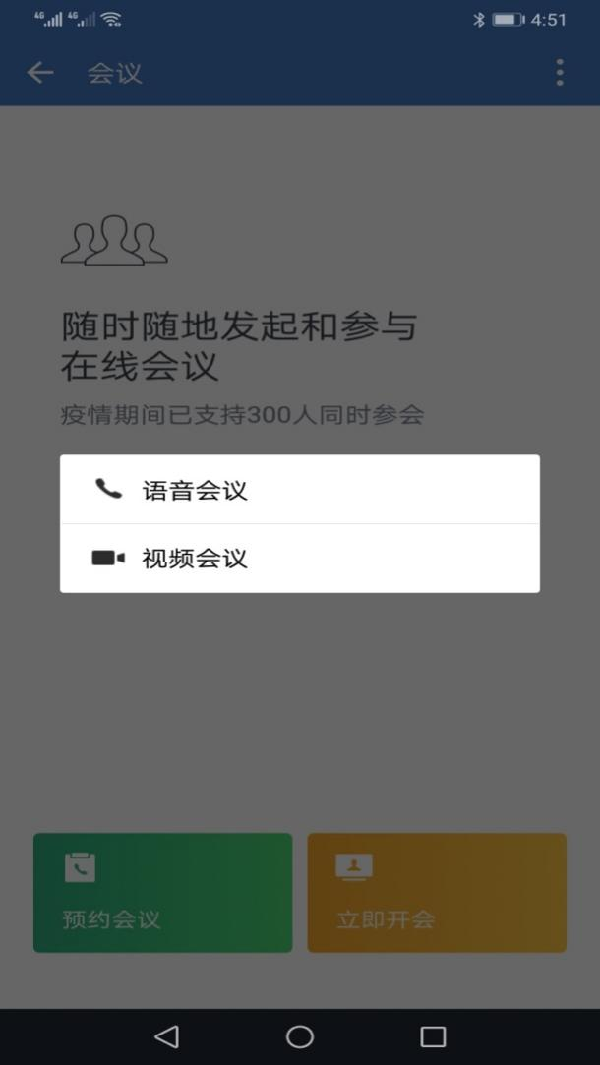Screen dimensions: 600x1065
Task: Tap the system home button
Action: click(x=299, y=1037)
